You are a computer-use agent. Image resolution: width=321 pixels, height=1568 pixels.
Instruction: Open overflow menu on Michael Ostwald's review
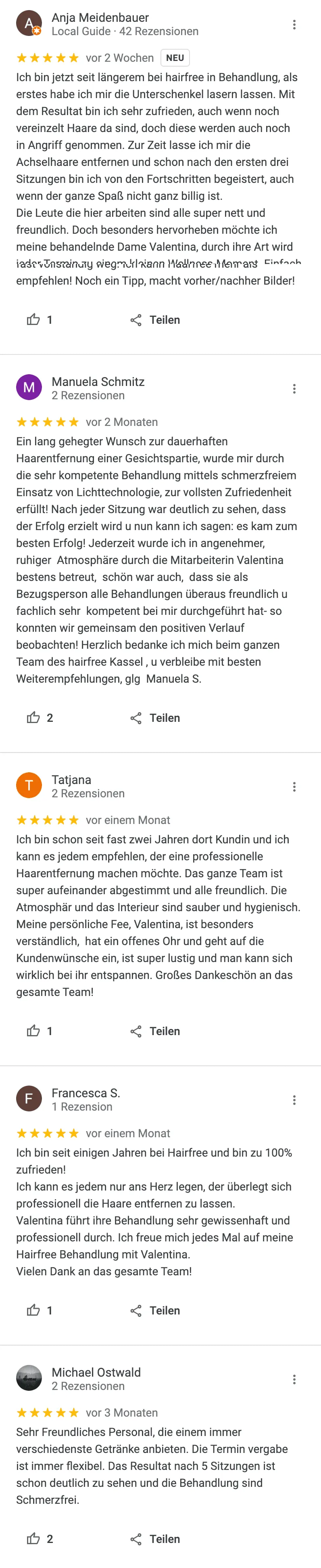tap(294, 1379)
